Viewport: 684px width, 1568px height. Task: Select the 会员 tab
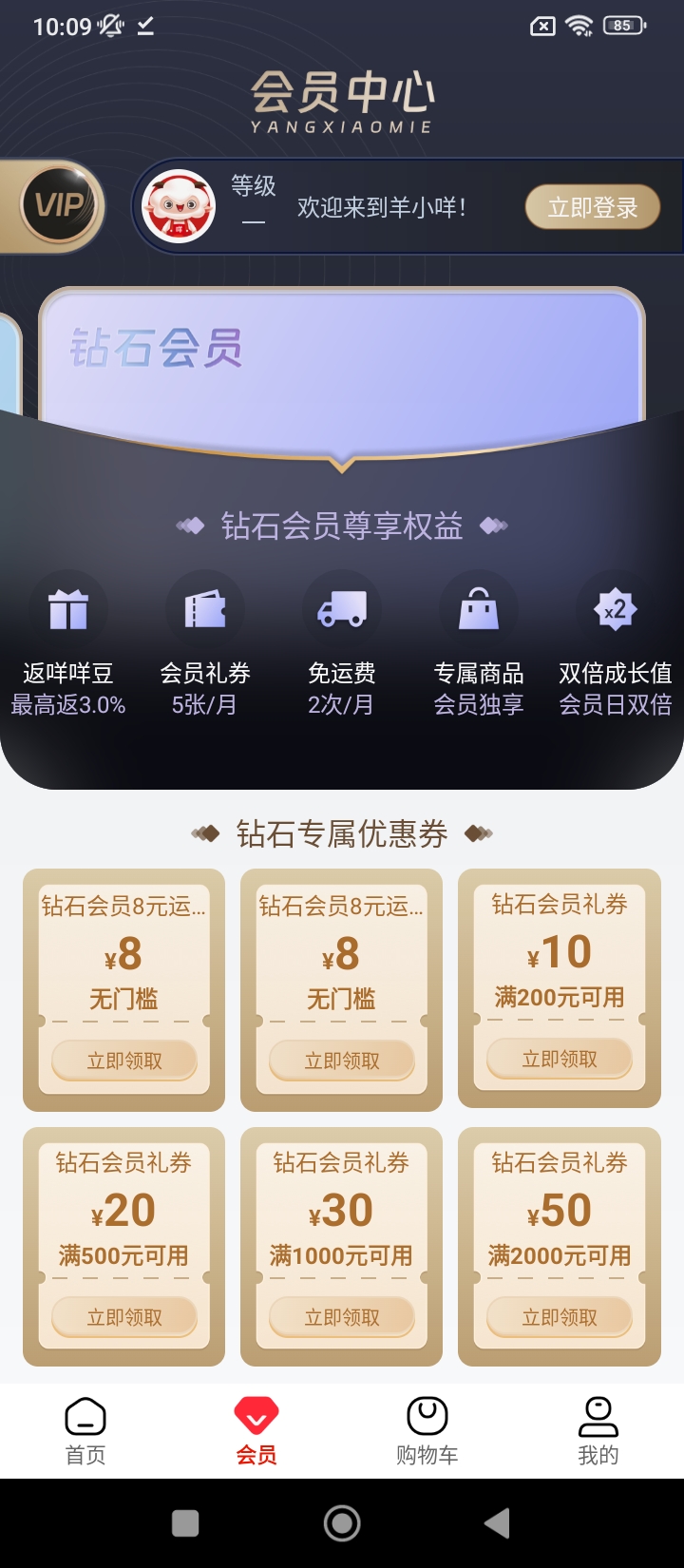(256, 1430)
